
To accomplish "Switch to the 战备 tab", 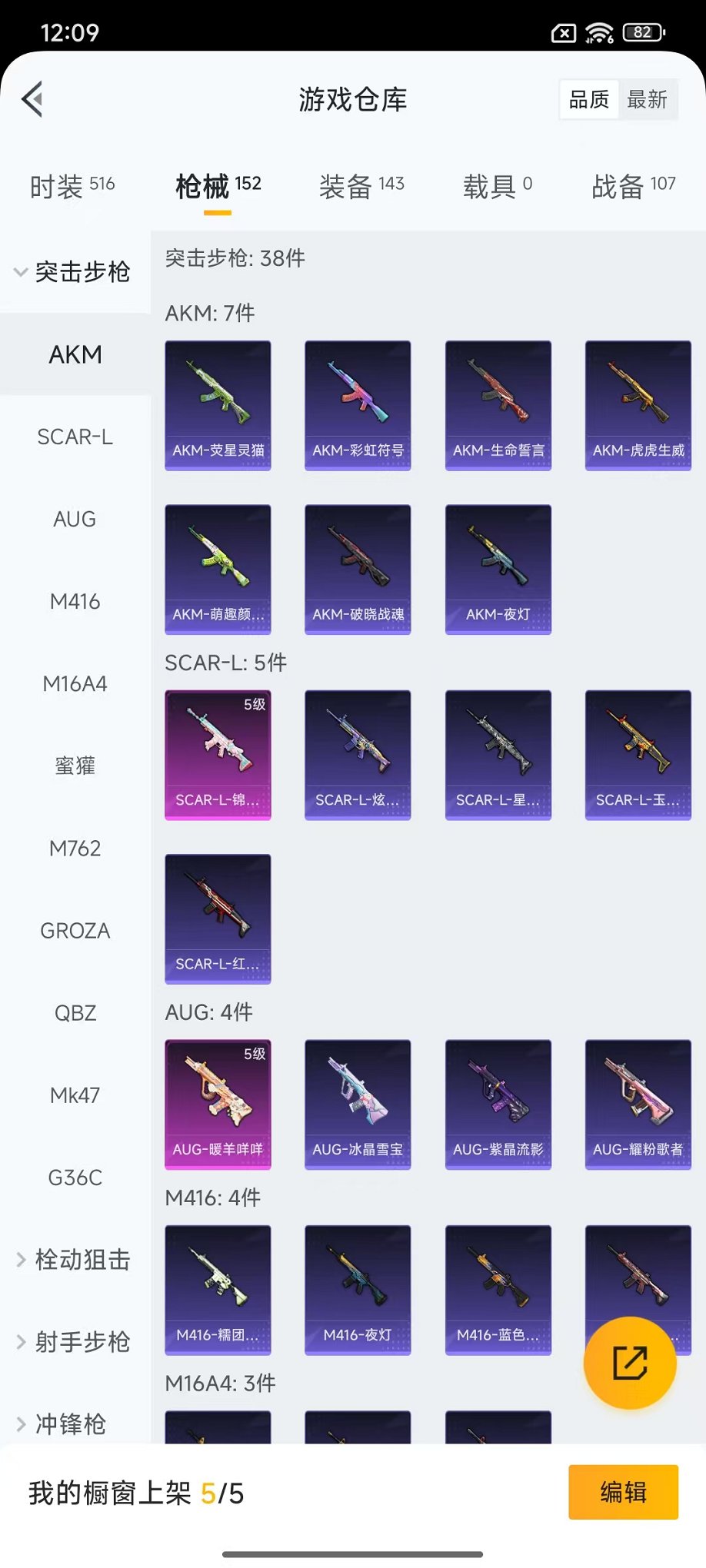I will [x=633, y=186].
